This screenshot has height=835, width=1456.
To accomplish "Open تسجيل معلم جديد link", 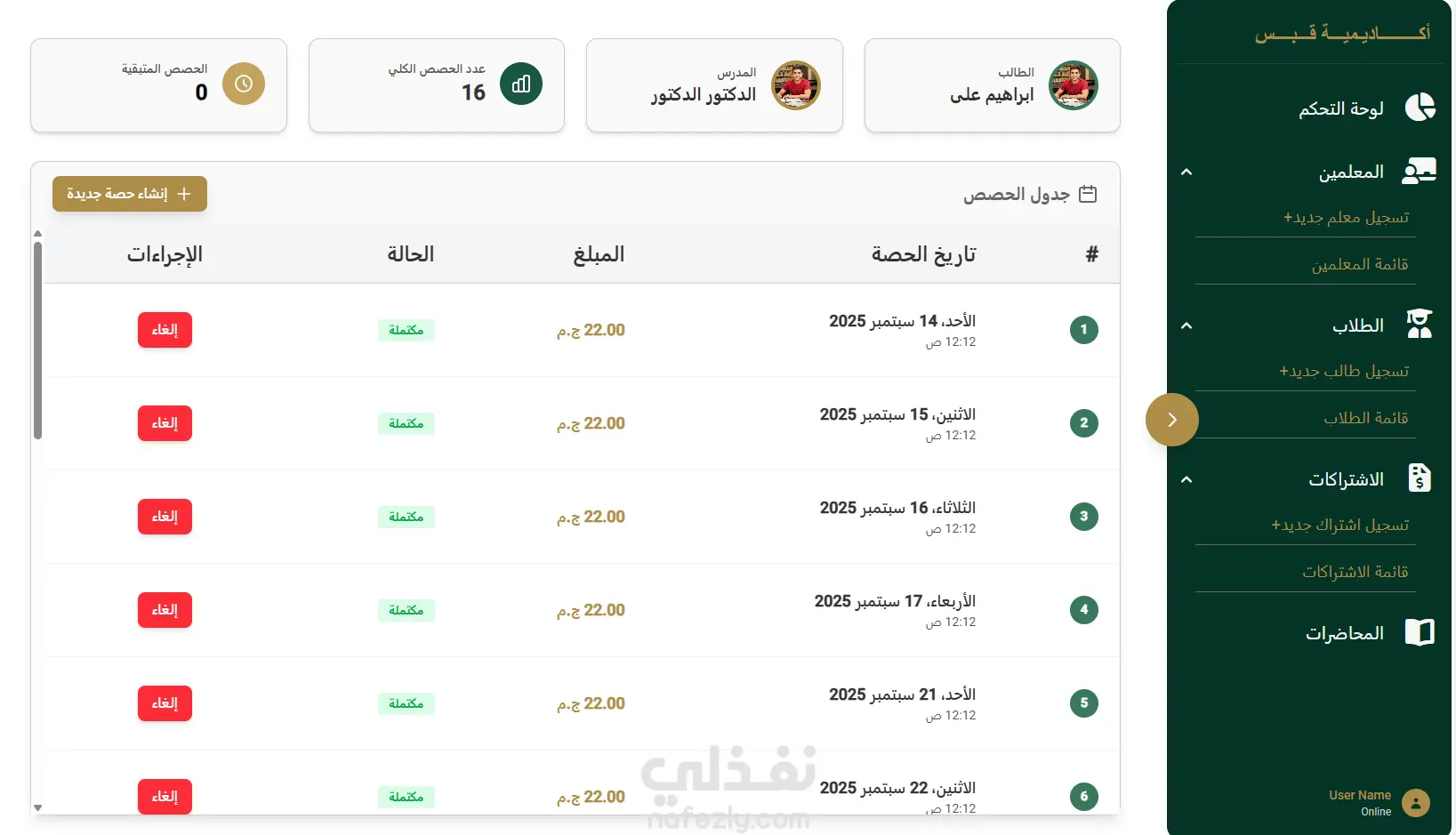I will [1346, 217].
